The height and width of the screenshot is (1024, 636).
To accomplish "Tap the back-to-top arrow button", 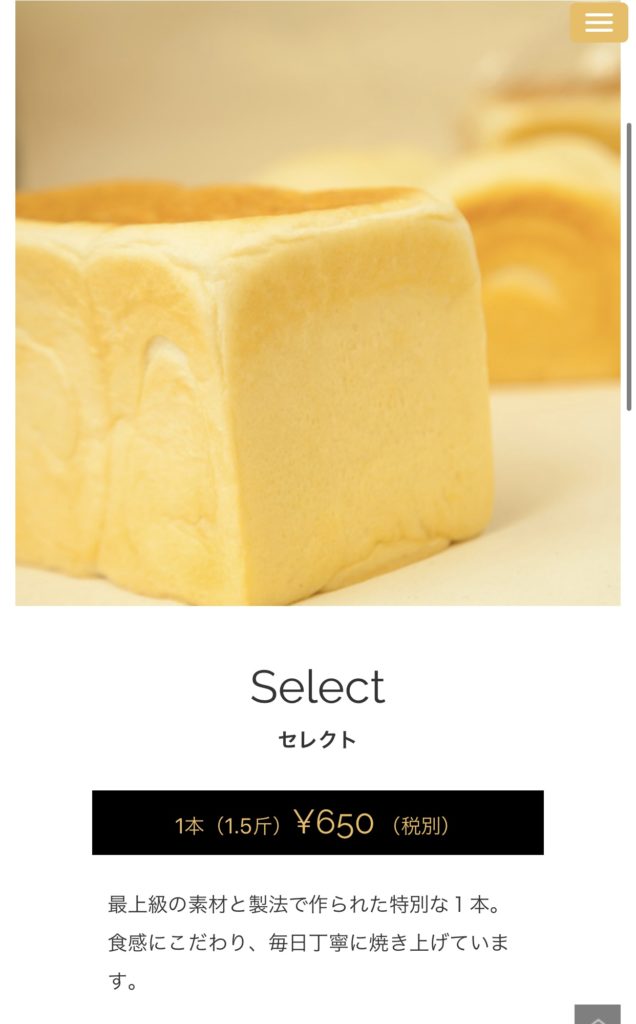I will coord(597,1014).
